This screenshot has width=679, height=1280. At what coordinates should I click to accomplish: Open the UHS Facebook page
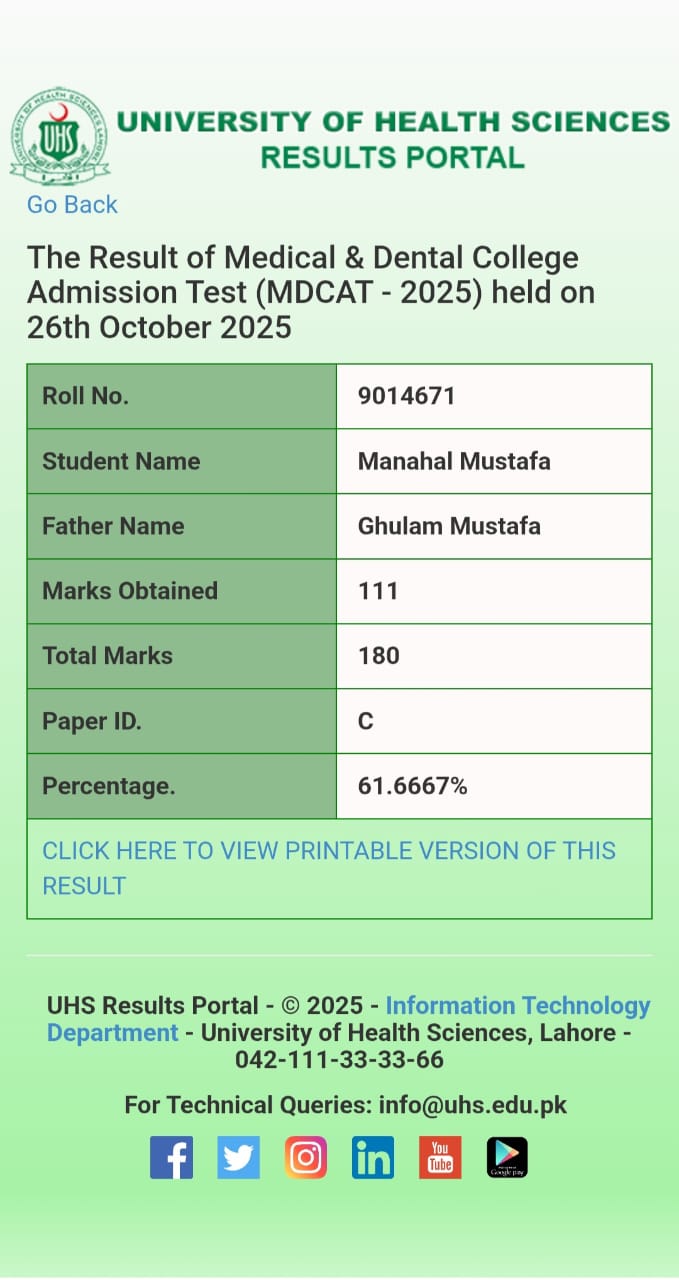coord(171,1158)
